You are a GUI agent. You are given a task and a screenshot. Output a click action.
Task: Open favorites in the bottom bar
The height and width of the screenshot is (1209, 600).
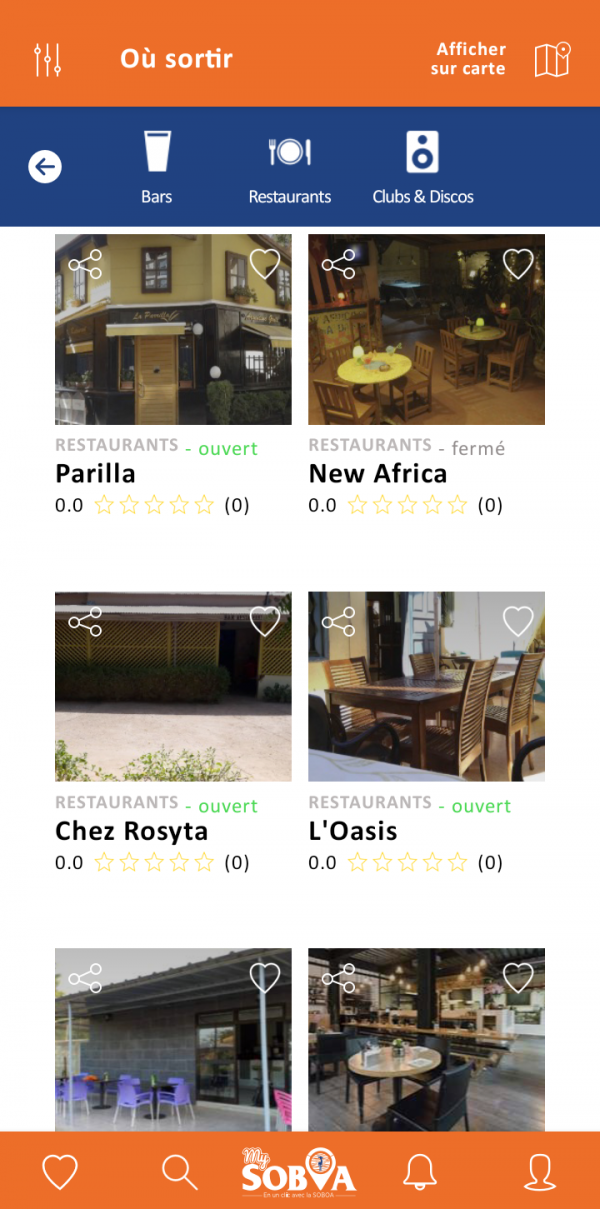pyautogui.click(x=60, y=1171)
